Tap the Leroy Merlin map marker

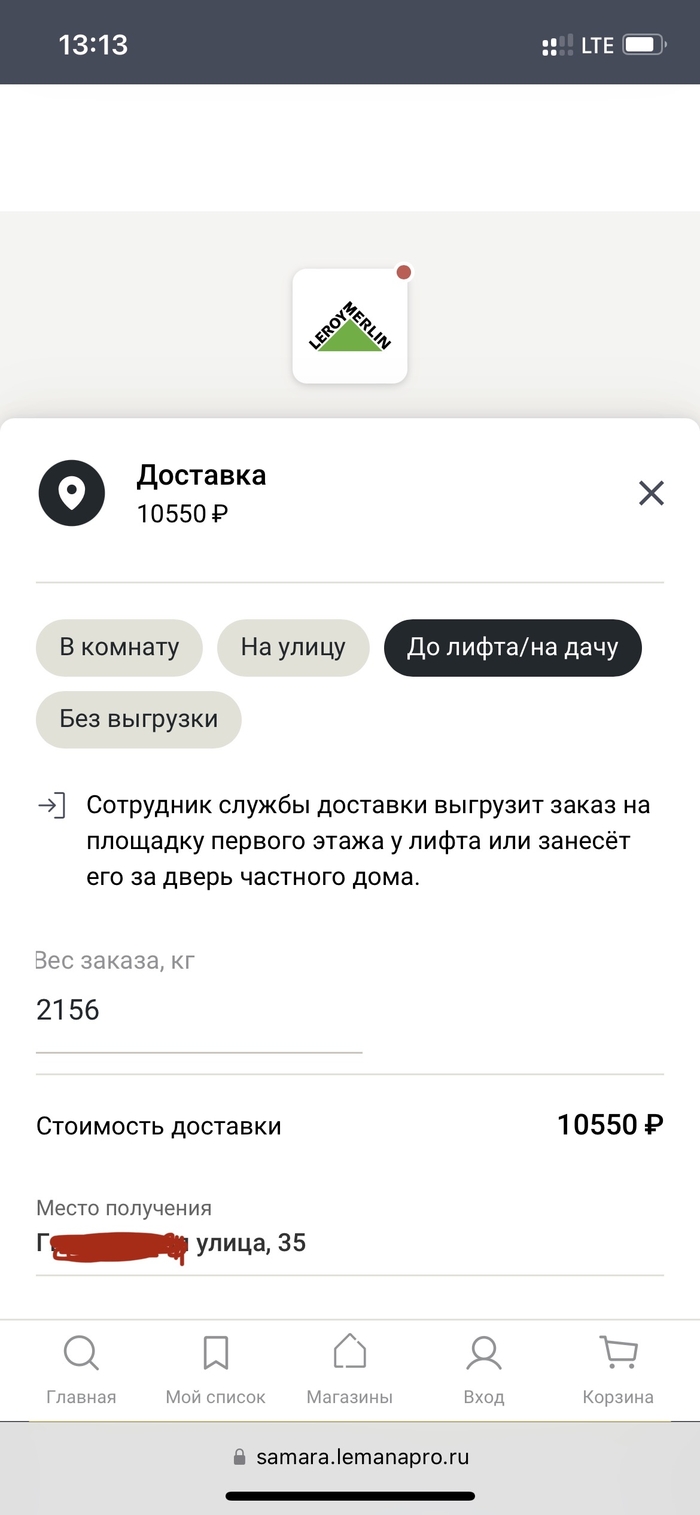[x=350, y=326]
